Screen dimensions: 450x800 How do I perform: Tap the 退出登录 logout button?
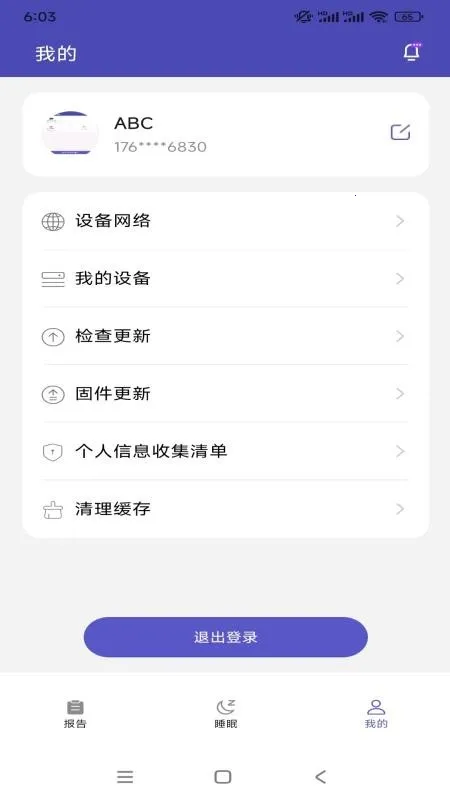pyautogui.click(x=226, y=637)
